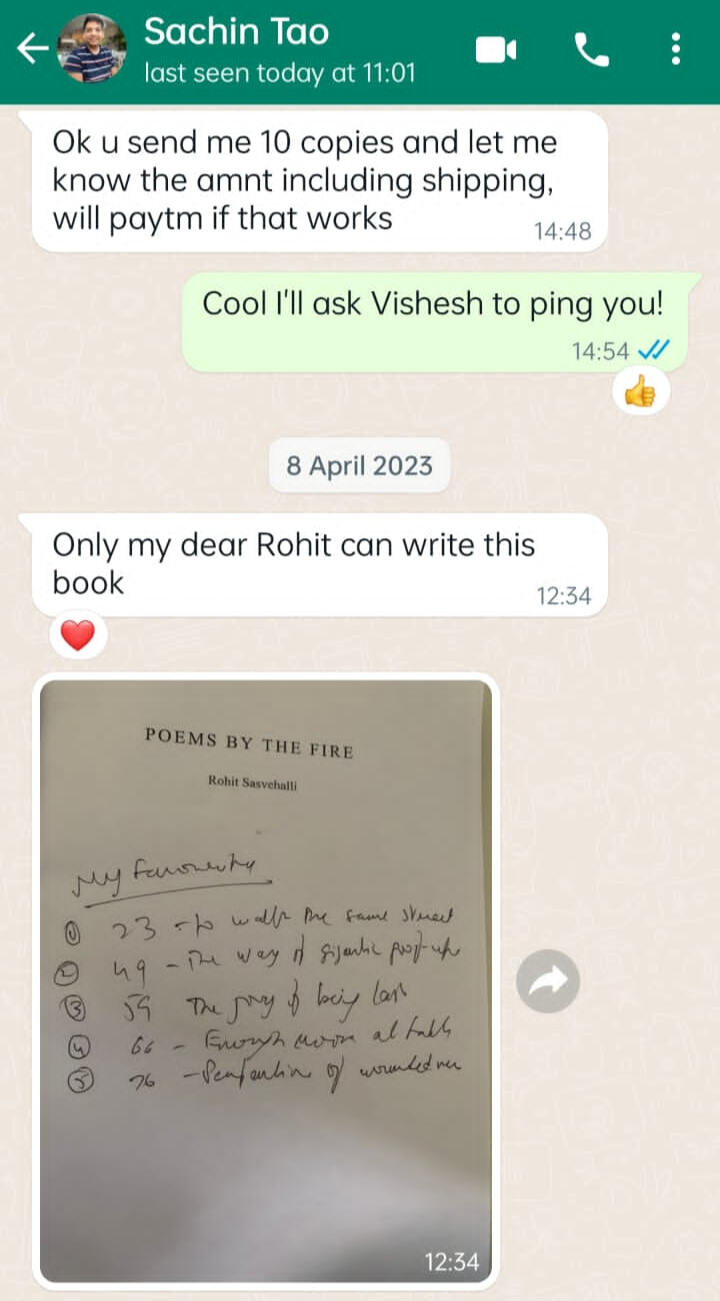Open Sachin Tao's profile picture

pos(92,49)
